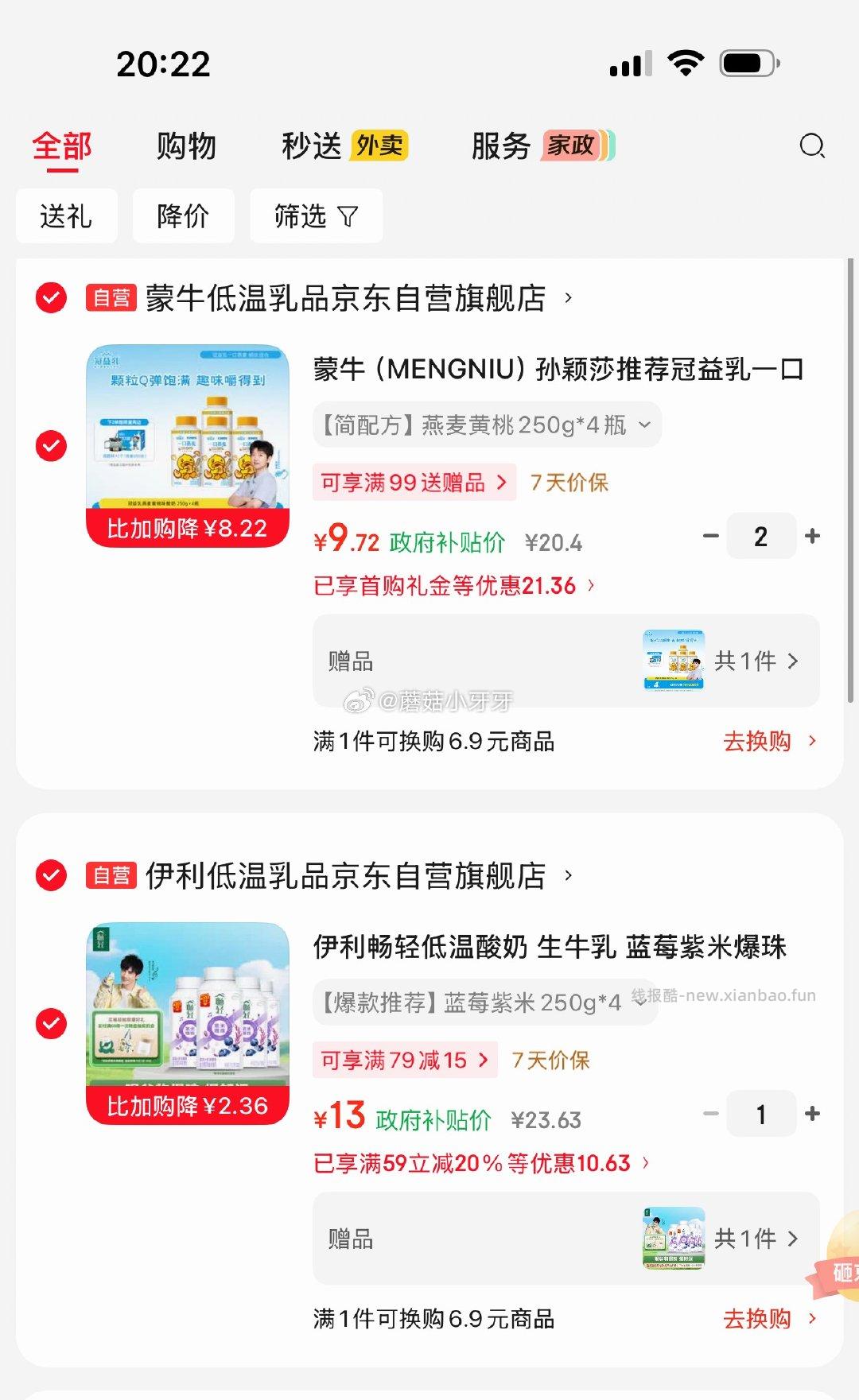Open the 燕麦黄桃 250g*4瓶 spec dropdown
Screen dimensions: 859x1400
[x=487, y=425]
